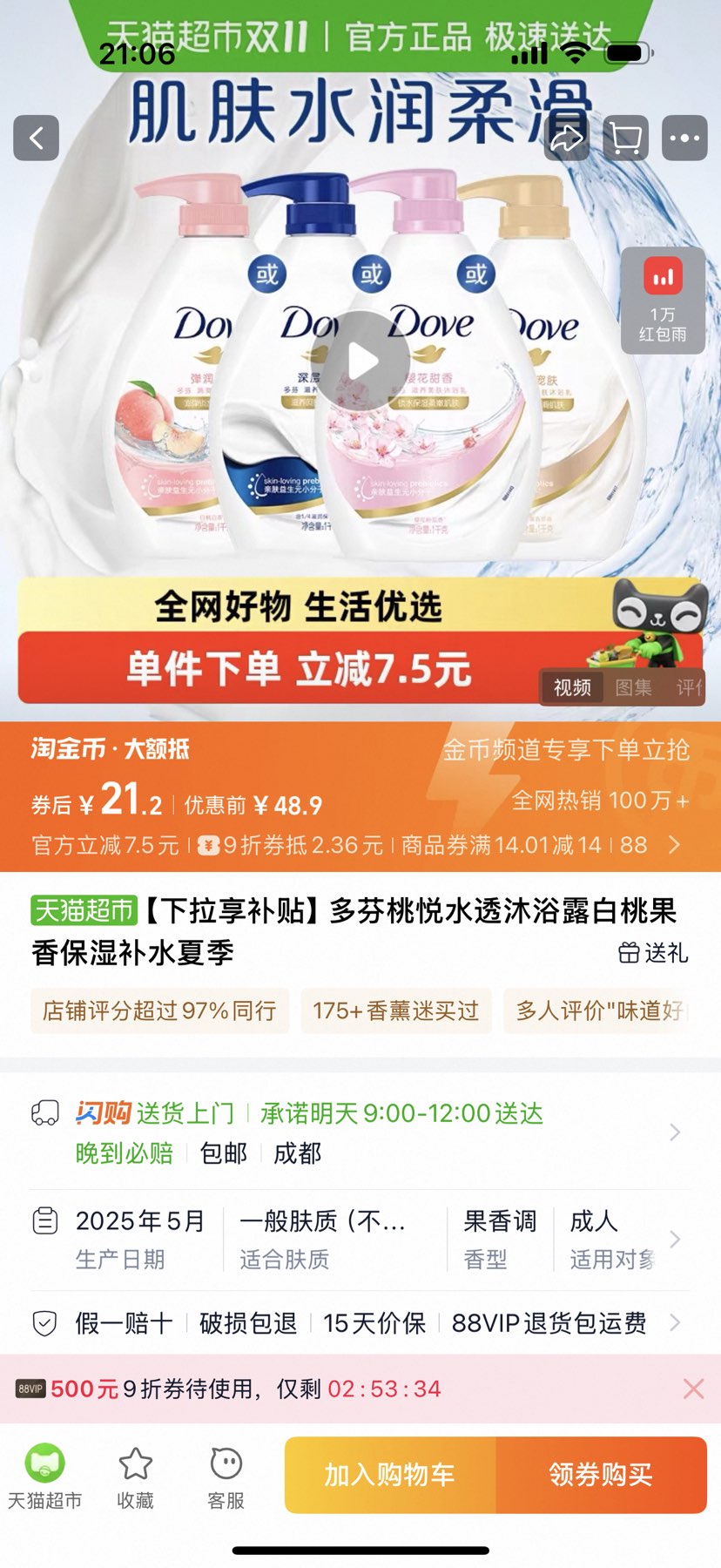The image size is (721, 1568).
Task: Switch to the 视频 tab
Action: pyautogui.click(x=570, y=688)
